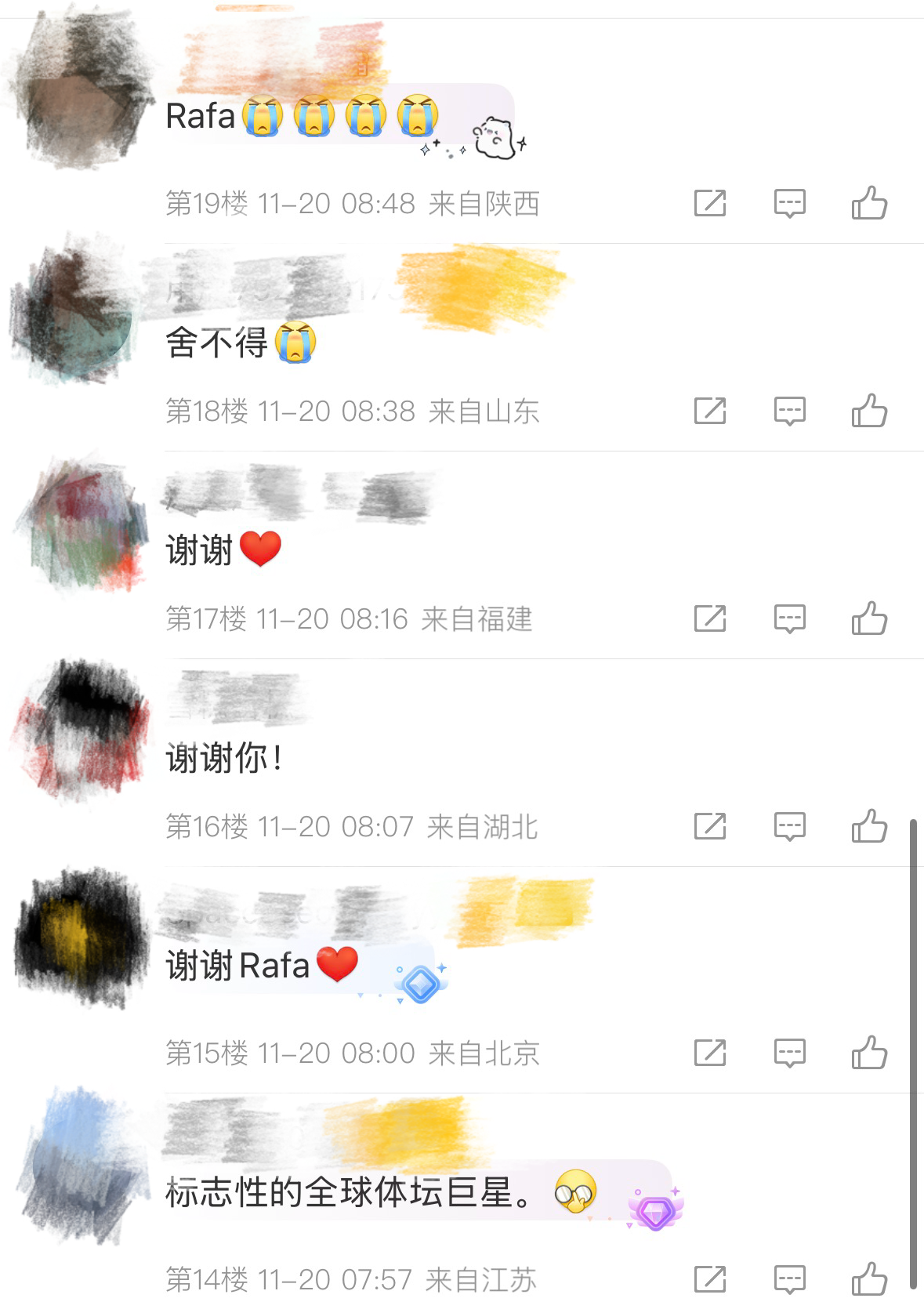Open the reply icon on floor 17
Viewport: 924px width, 1309px height.
(x=789, y=618)
